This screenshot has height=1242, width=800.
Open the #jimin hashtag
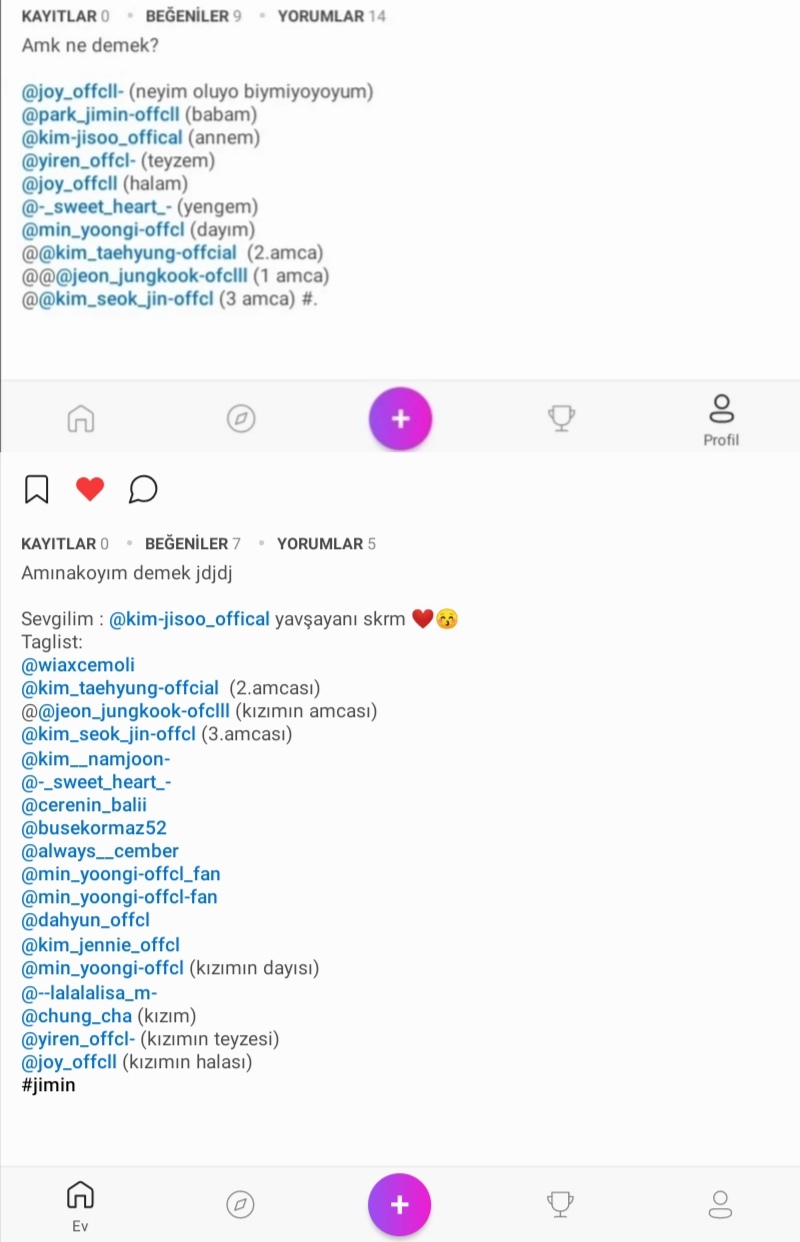[x=48, y=1085]
